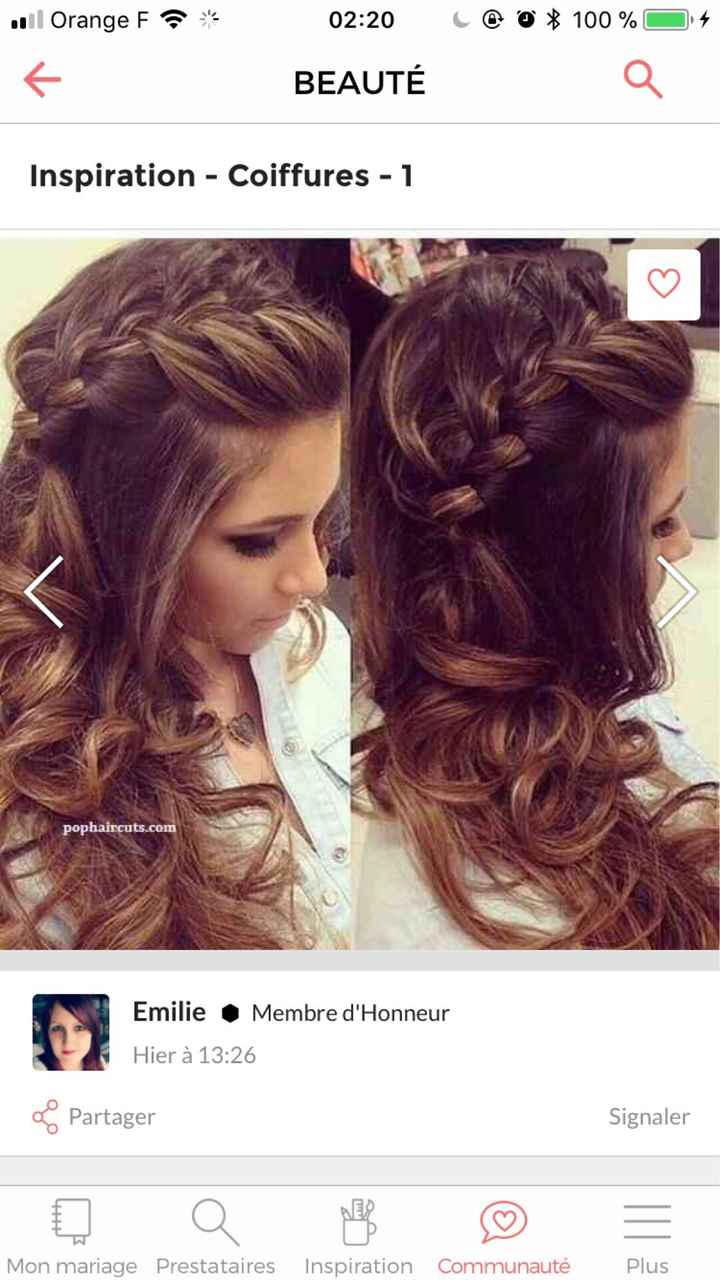Tap the back arrow to leave Beauté
The height and width of the screenshot is (1280, 720).
point(42,80)
